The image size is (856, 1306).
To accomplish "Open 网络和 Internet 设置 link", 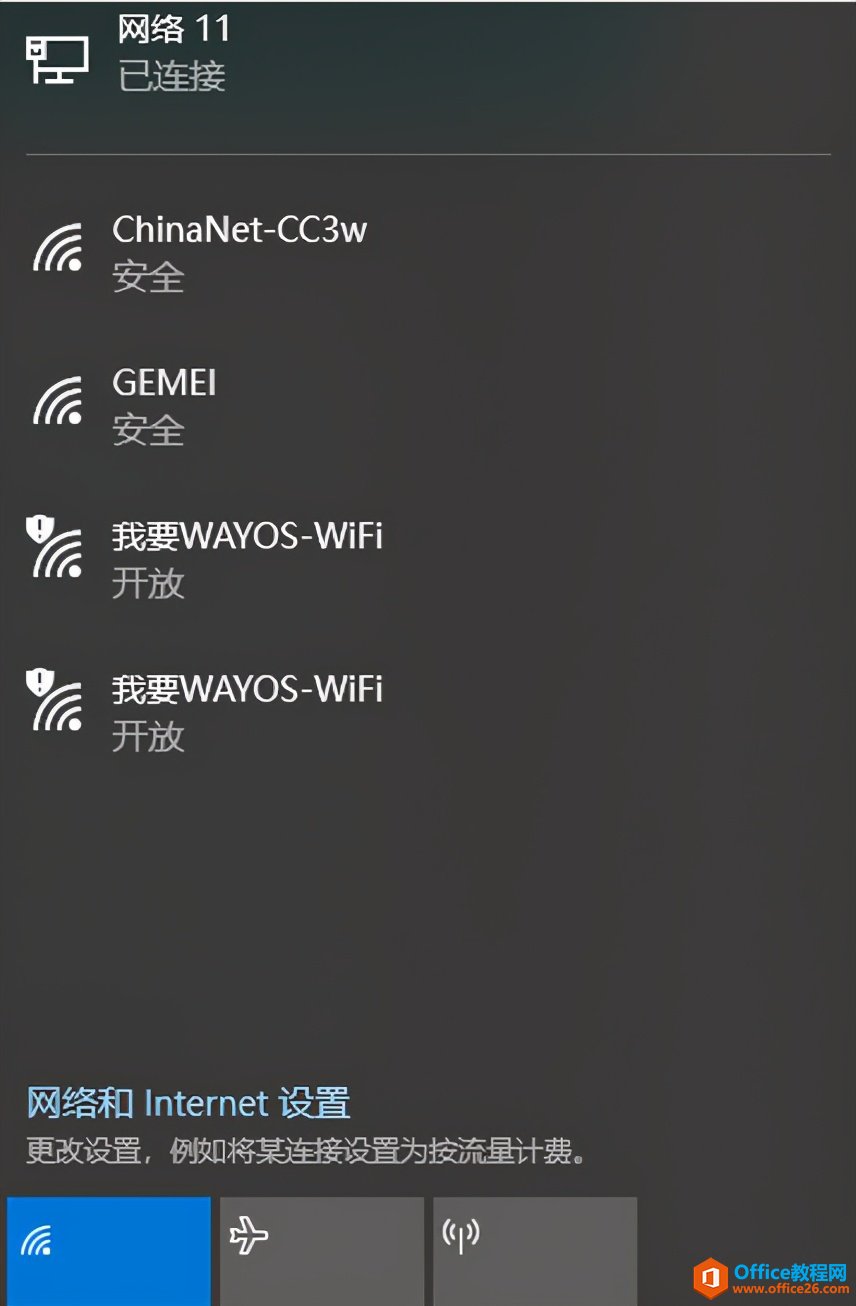I will pos(188,1103).
